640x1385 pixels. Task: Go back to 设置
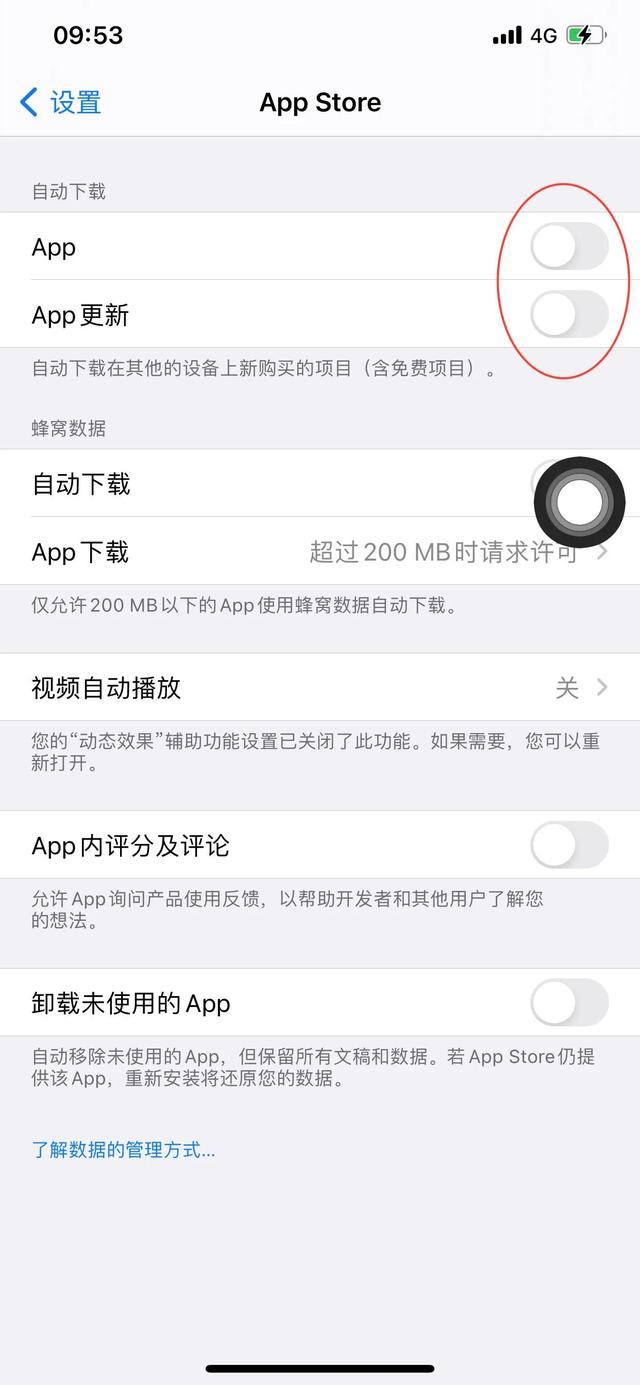60,102
